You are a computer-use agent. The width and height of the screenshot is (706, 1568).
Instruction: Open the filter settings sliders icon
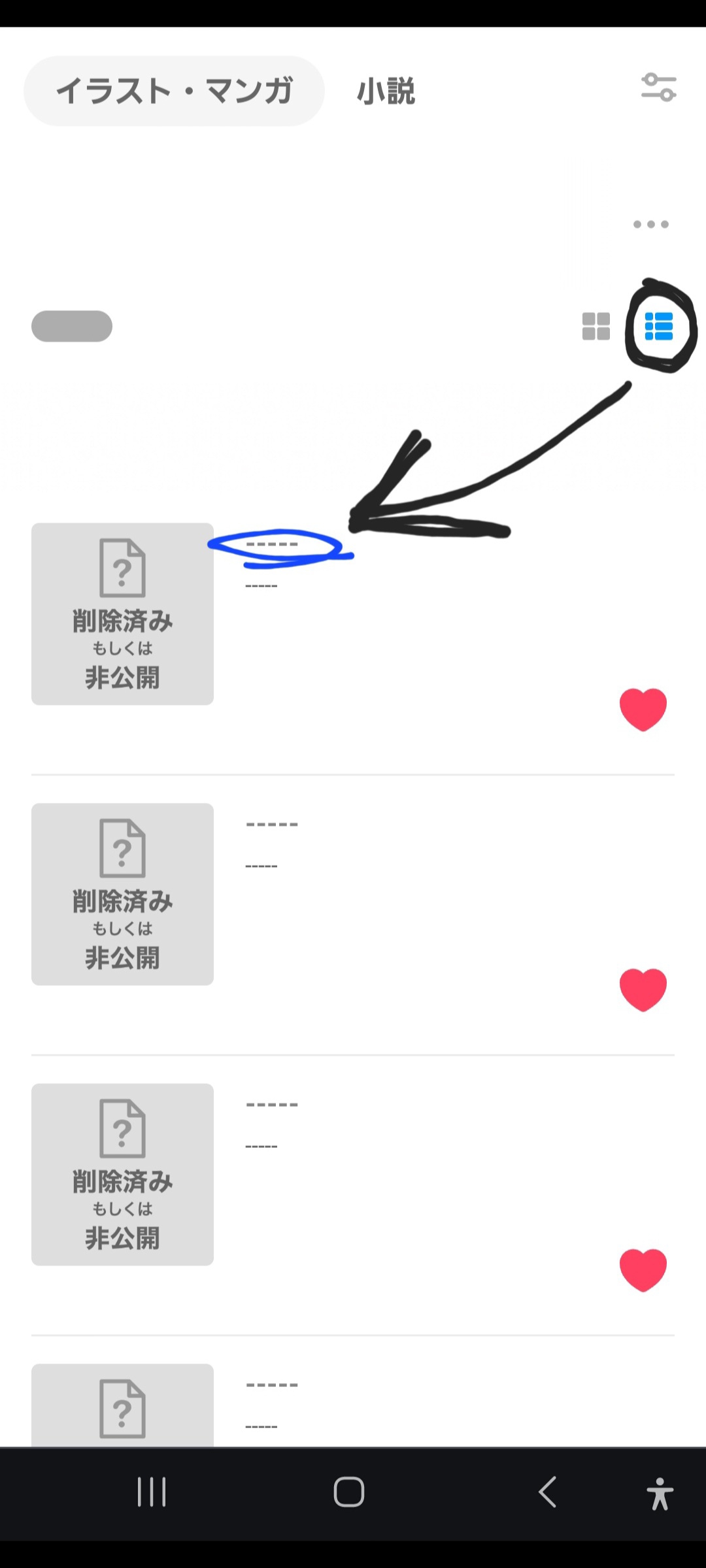tap(658, 88)
